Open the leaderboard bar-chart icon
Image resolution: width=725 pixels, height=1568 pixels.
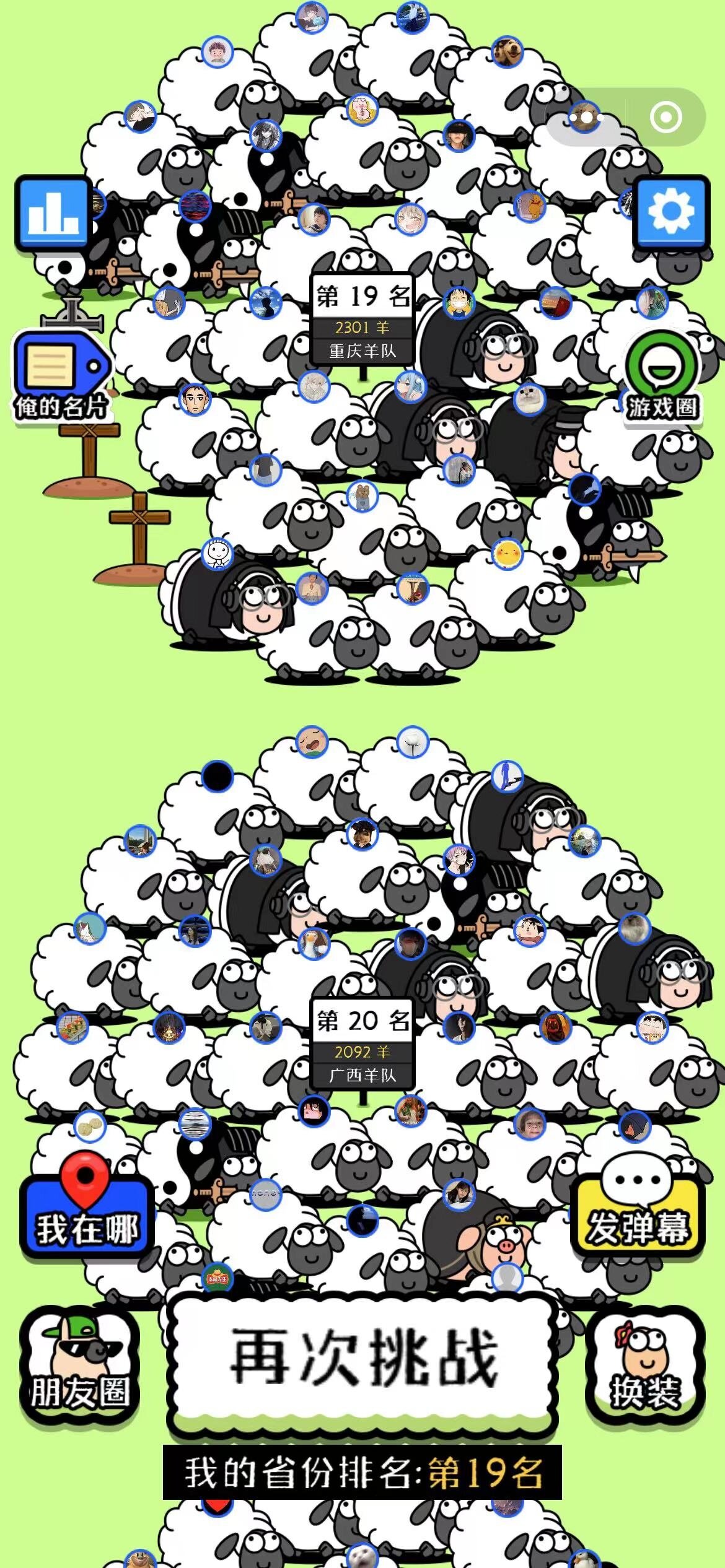(53, 211)
